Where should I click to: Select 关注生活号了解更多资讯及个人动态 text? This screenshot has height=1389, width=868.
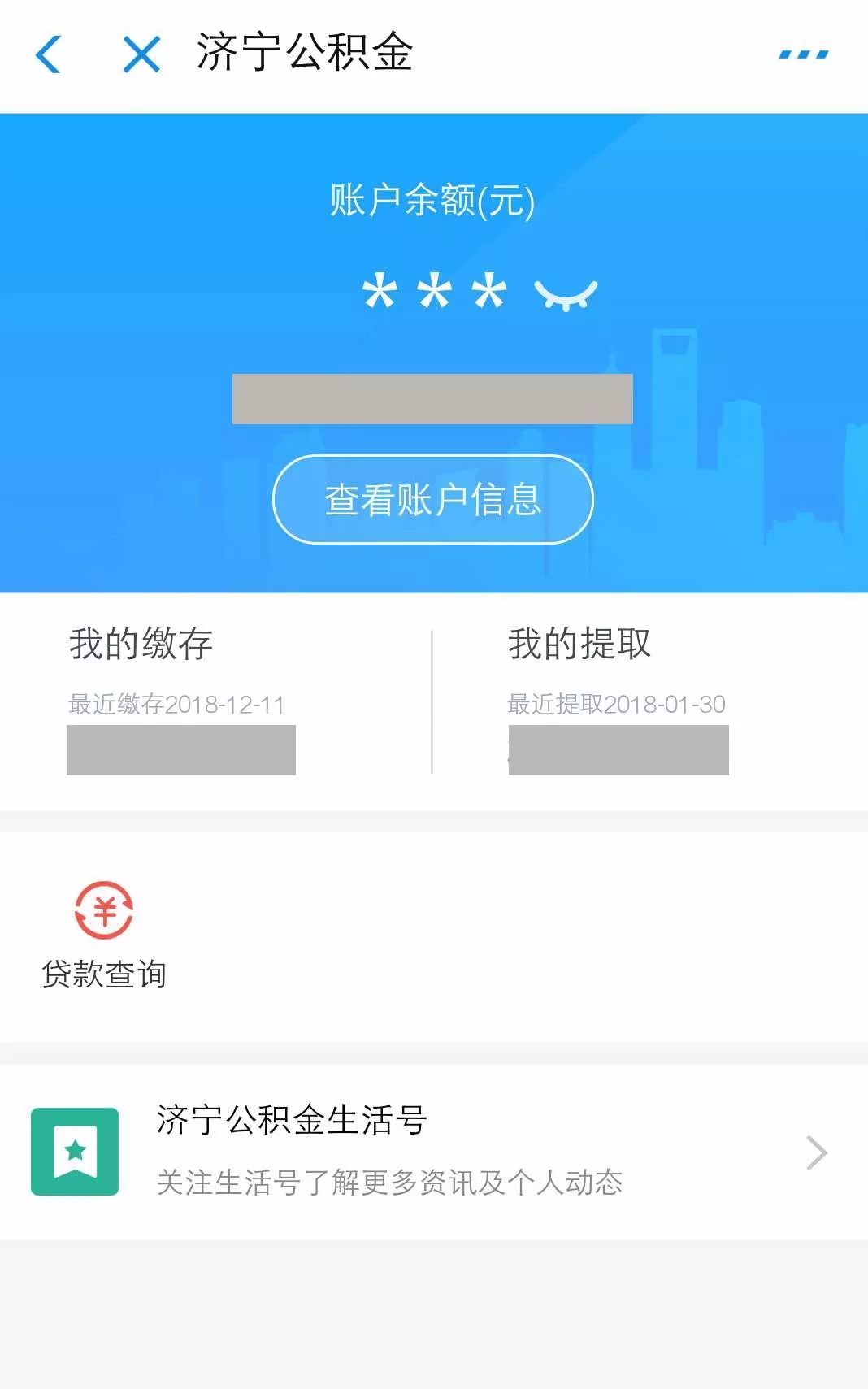coord(393,1184)
